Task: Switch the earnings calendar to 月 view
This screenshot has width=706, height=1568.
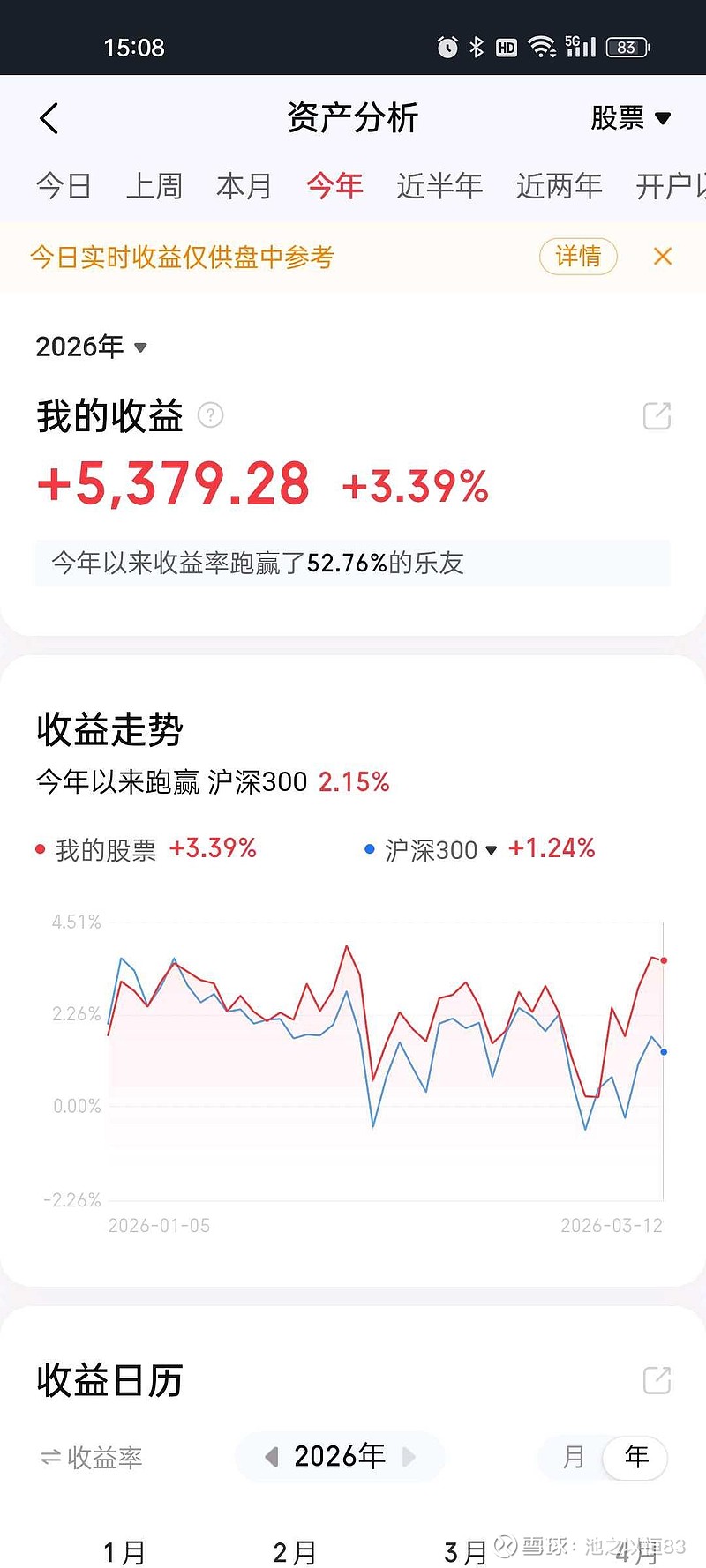Action: pos(572,1458)
